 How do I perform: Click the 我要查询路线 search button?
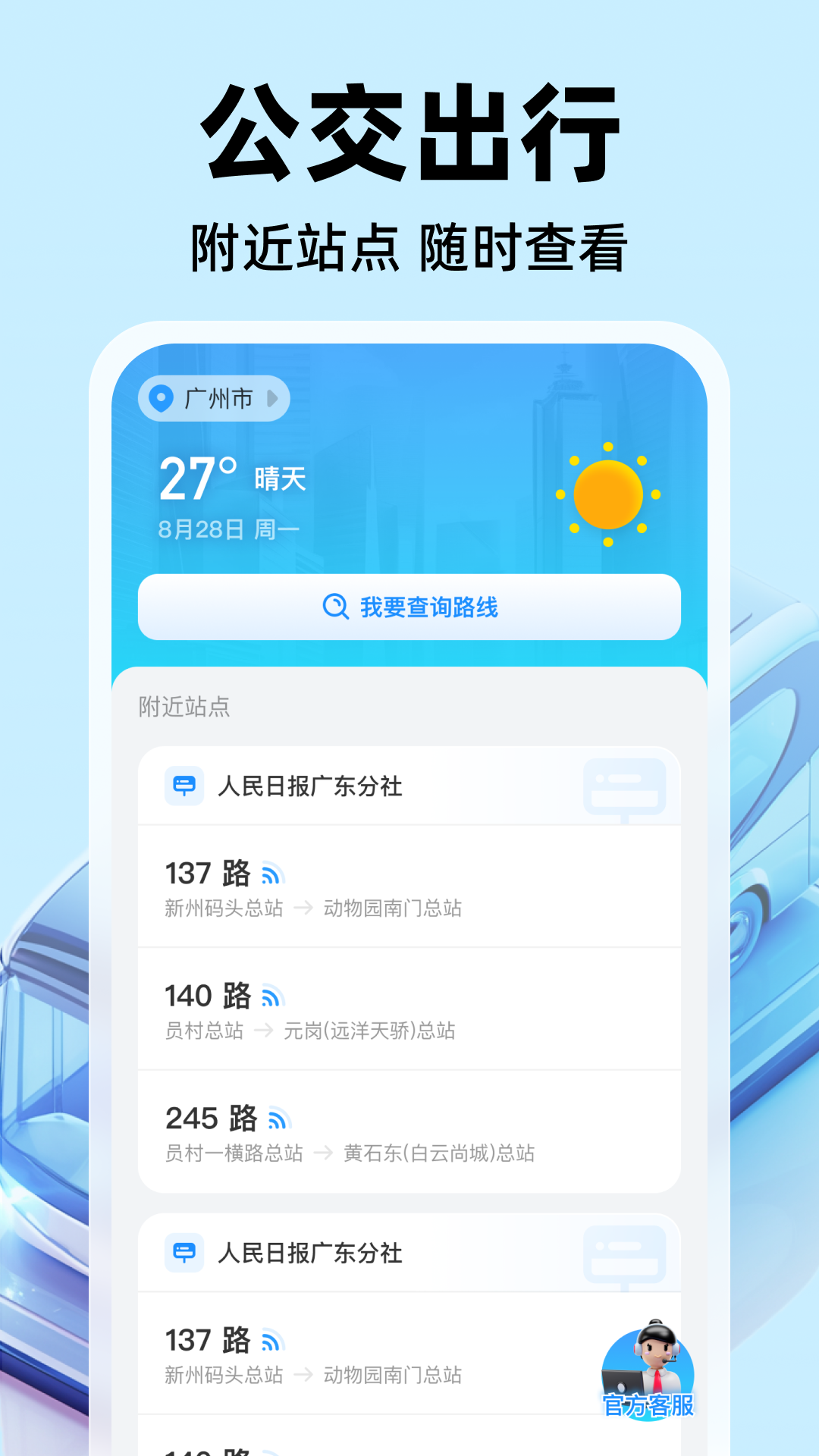409,607
